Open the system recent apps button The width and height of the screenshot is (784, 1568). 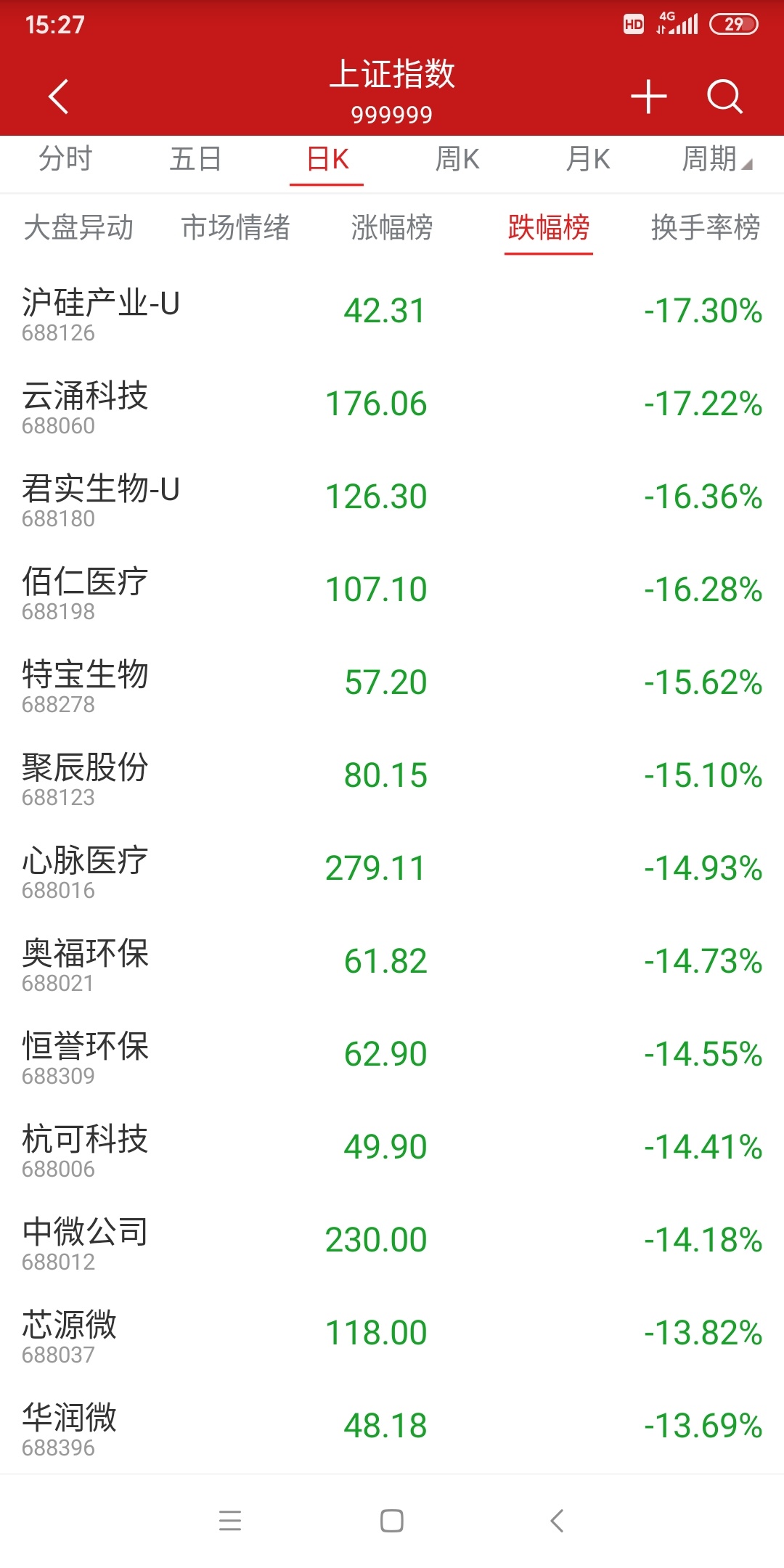pos(230,1521)
